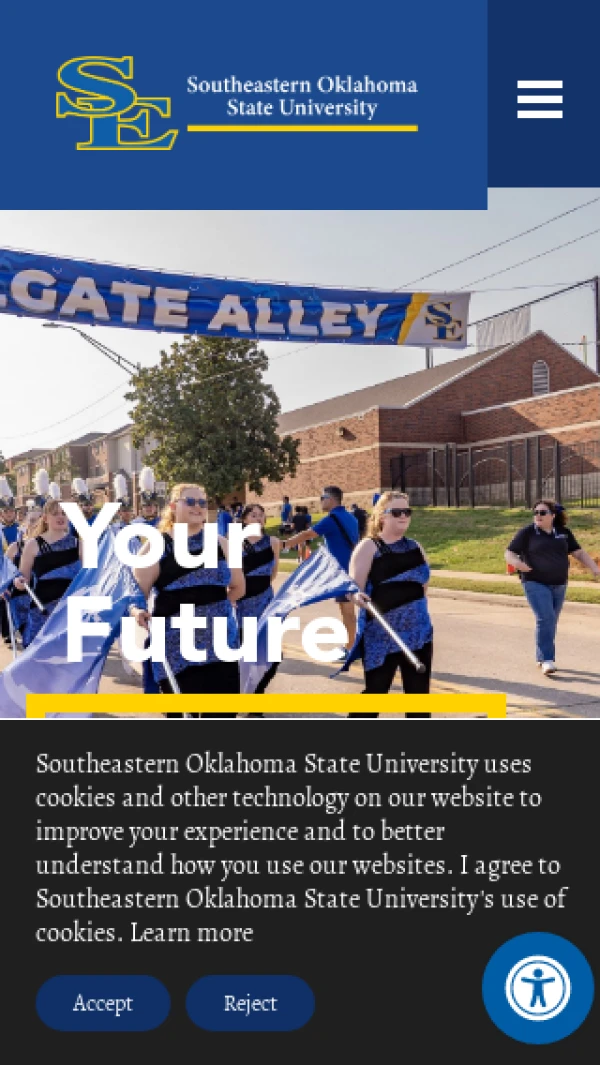Viewport: 600px width, 1065px height.
Task: Open the Learn more cookies link
Action: [191, 933]
